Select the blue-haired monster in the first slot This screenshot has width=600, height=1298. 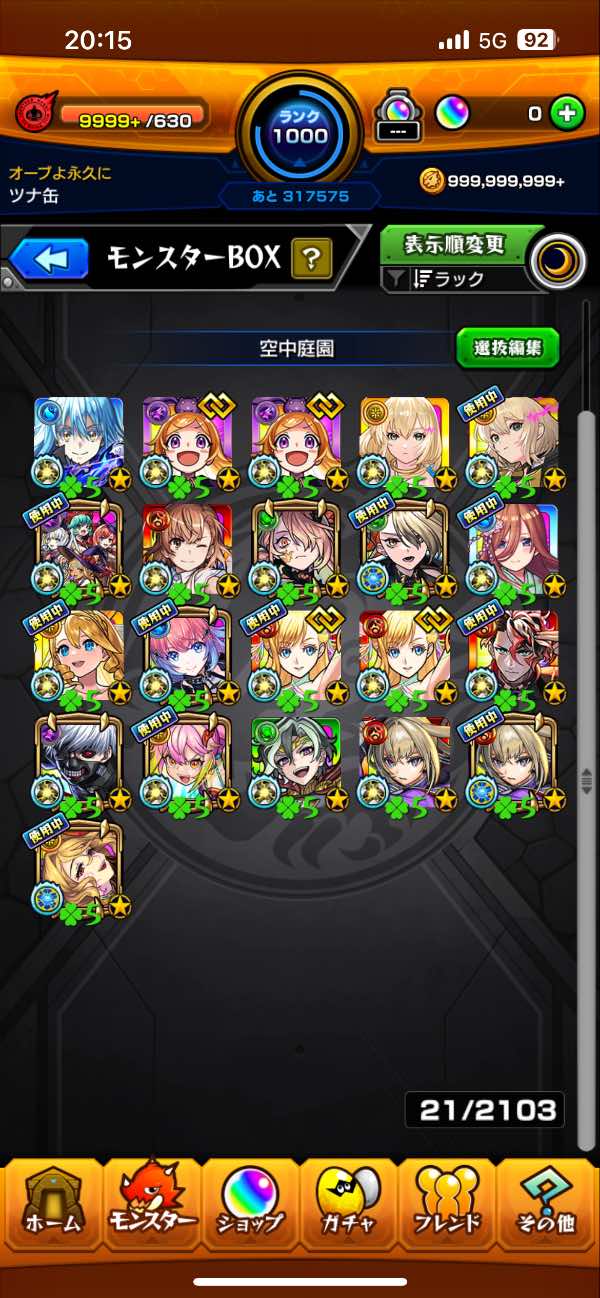[80, 442]
